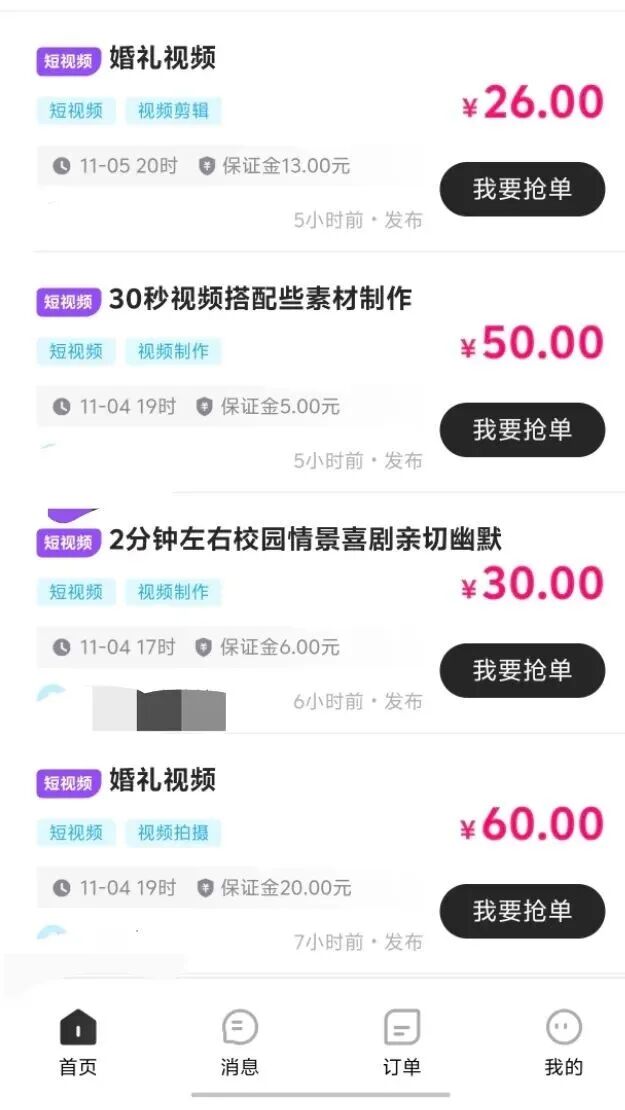Open the 订单 tab

point(401,1043)
